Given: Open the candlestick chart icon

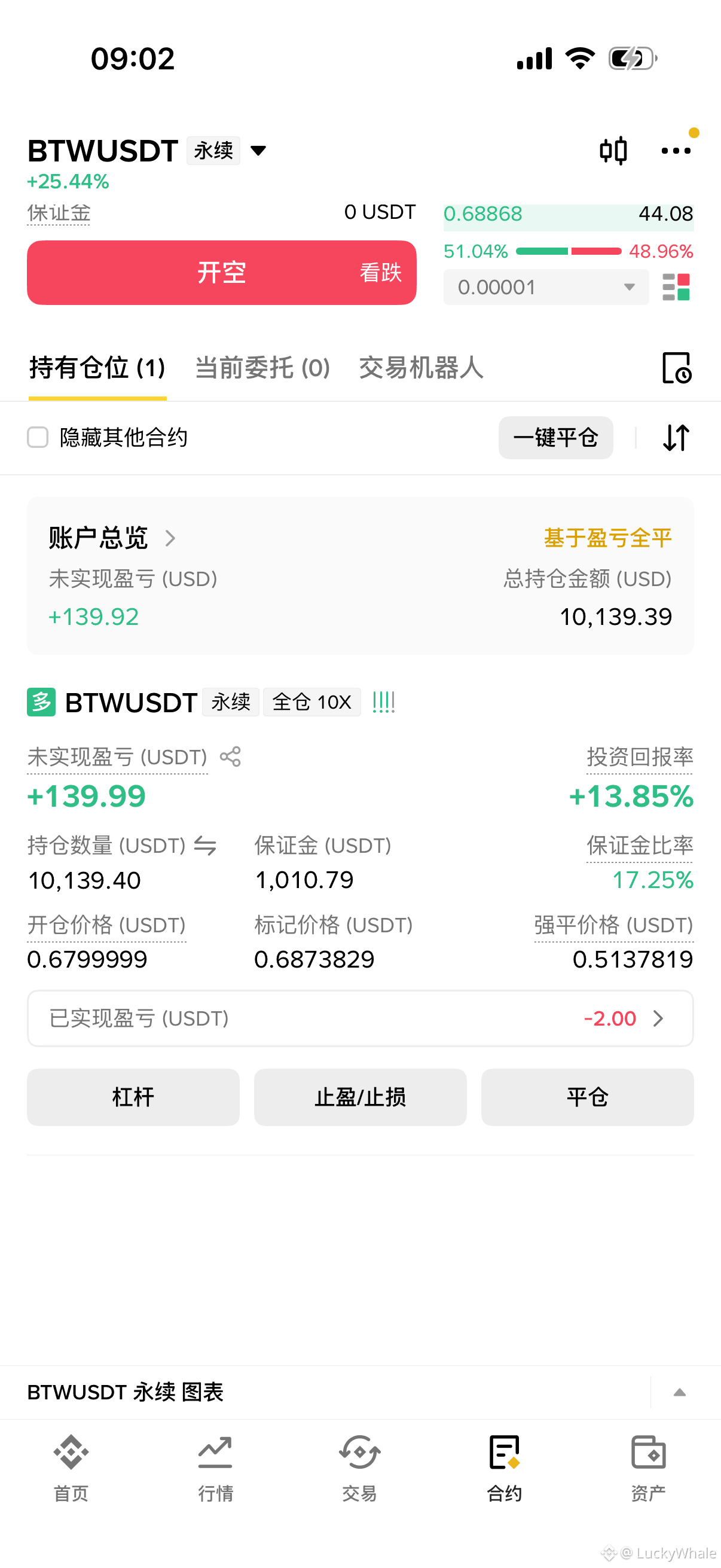Looking at the screenshot, I should pyautogui.click(x=613, y=150).
